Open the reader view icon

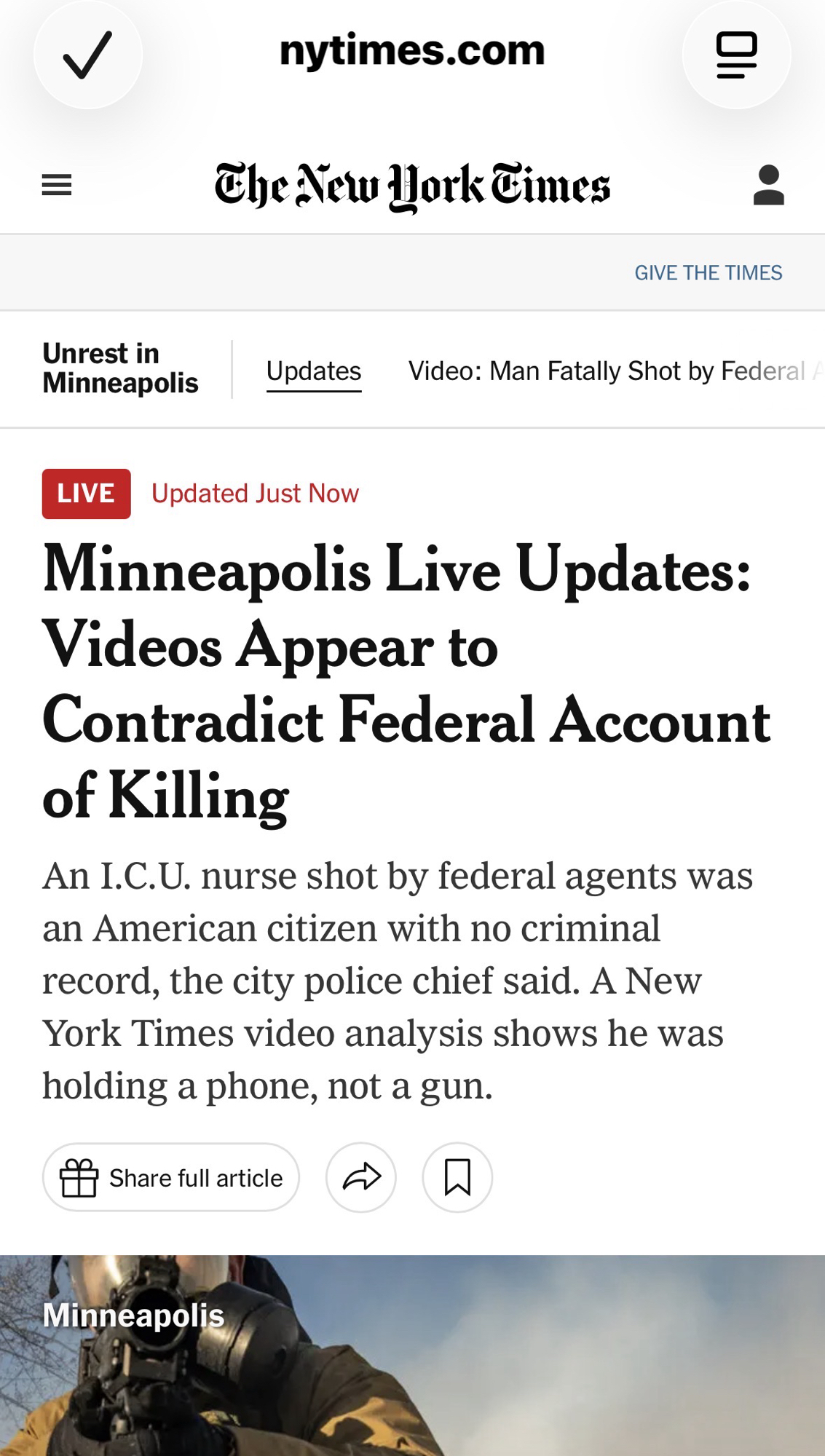736,55
